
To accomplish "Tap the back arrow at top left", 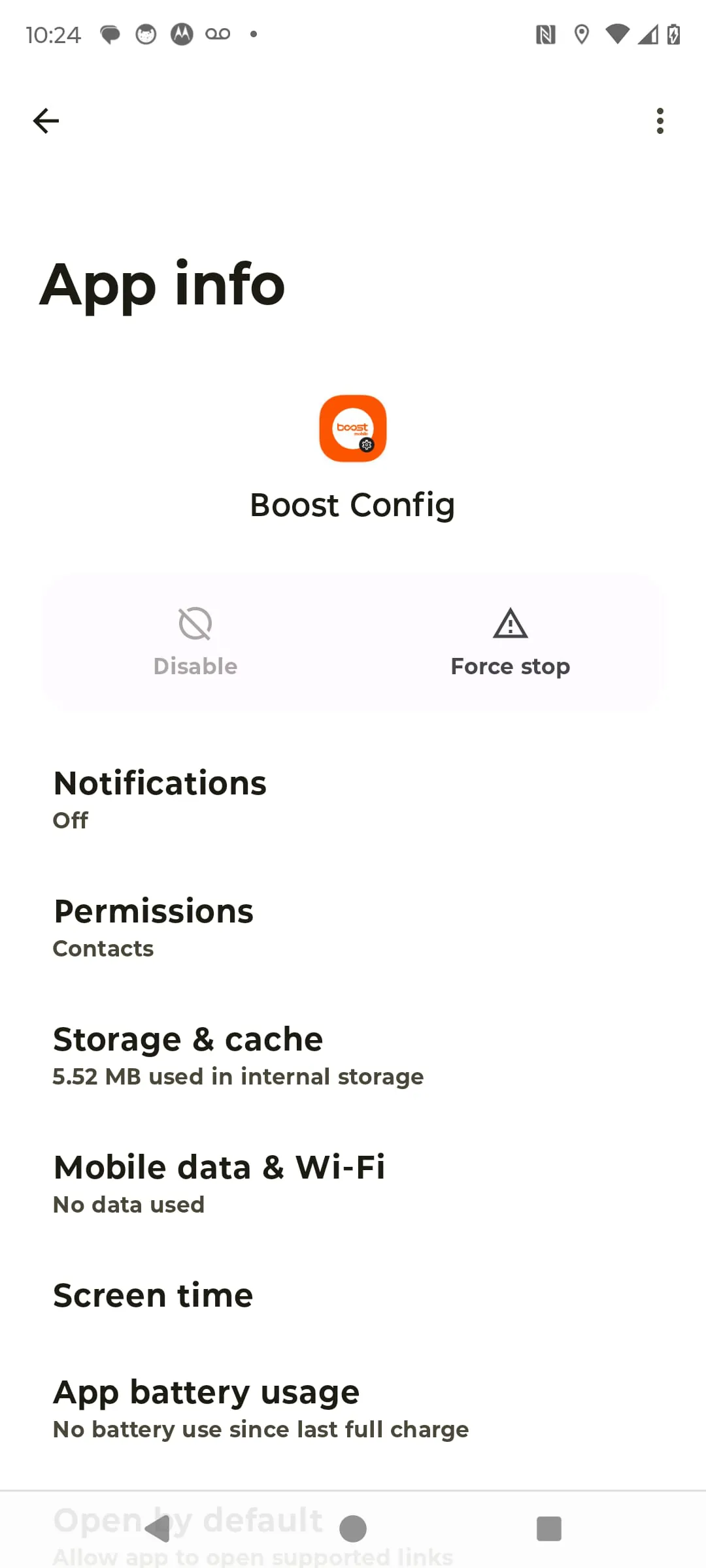I will coord(45,120).
